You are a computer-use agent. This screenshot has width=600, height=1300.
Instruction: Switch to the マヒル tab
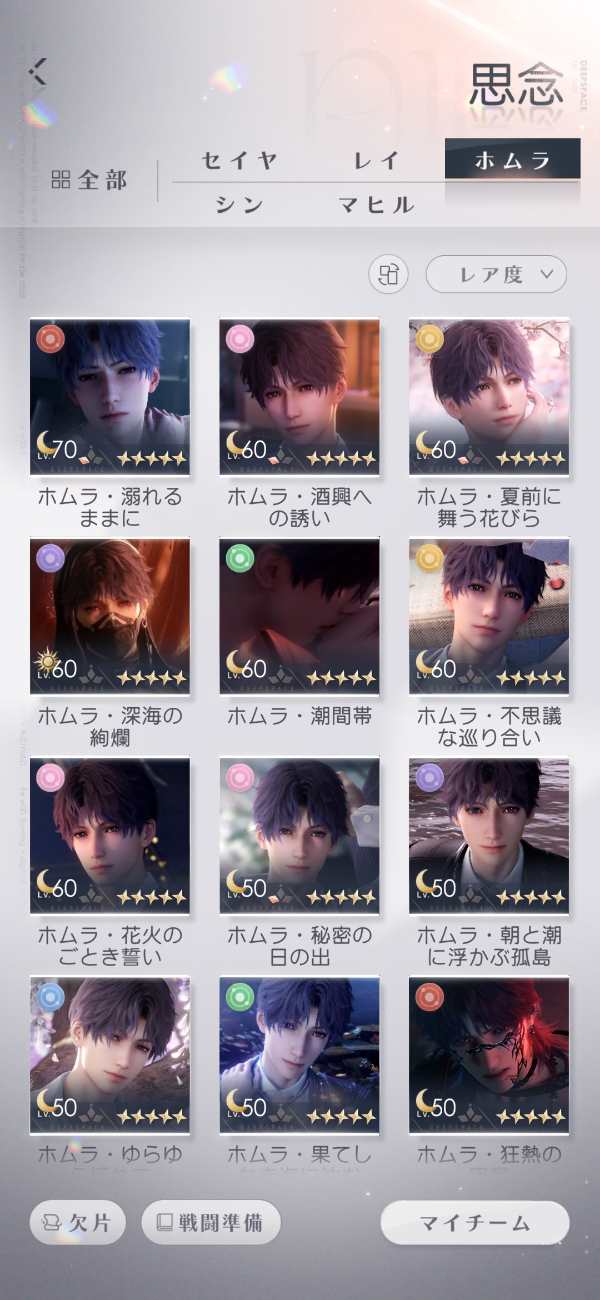pyautogui.click(x=377, y=205)
